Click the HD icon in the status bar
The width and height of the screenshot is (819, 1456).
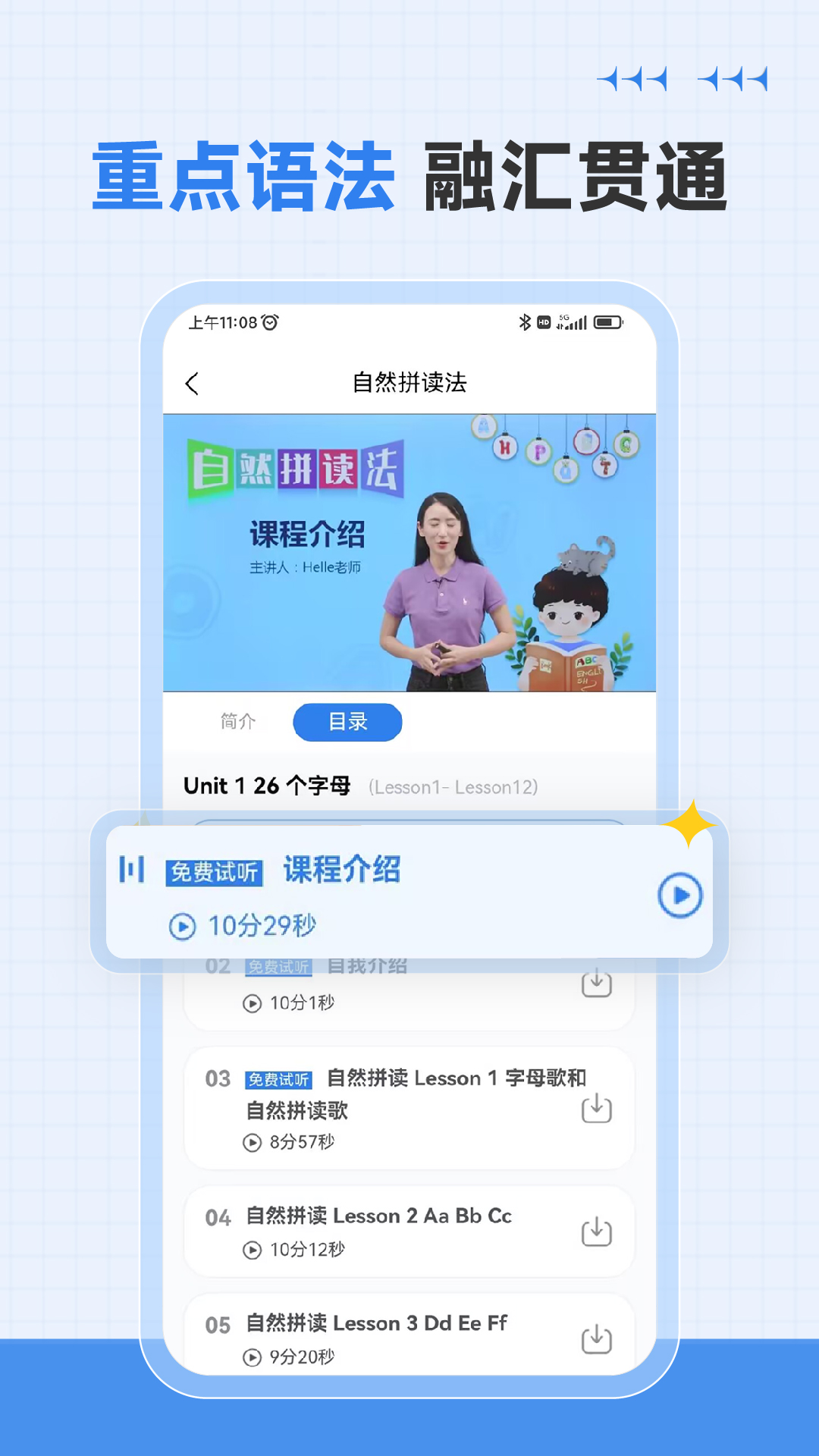pos(541,322)
